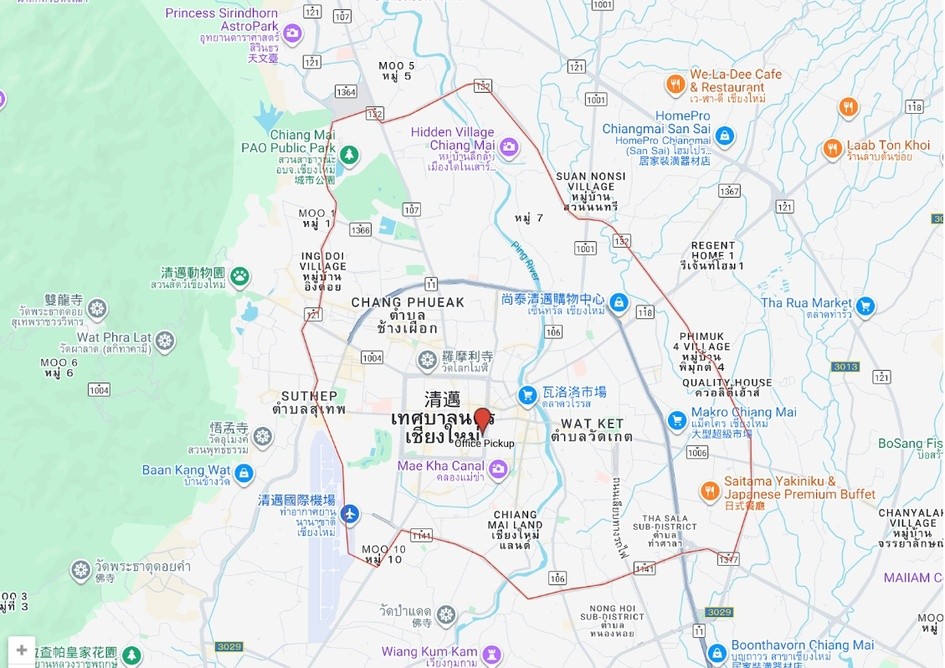Image resolution: width=945 pixels, height=668 pixels.
Task: Tap Central Chiang Mai shopping center marker
Action: pos(618,302)
